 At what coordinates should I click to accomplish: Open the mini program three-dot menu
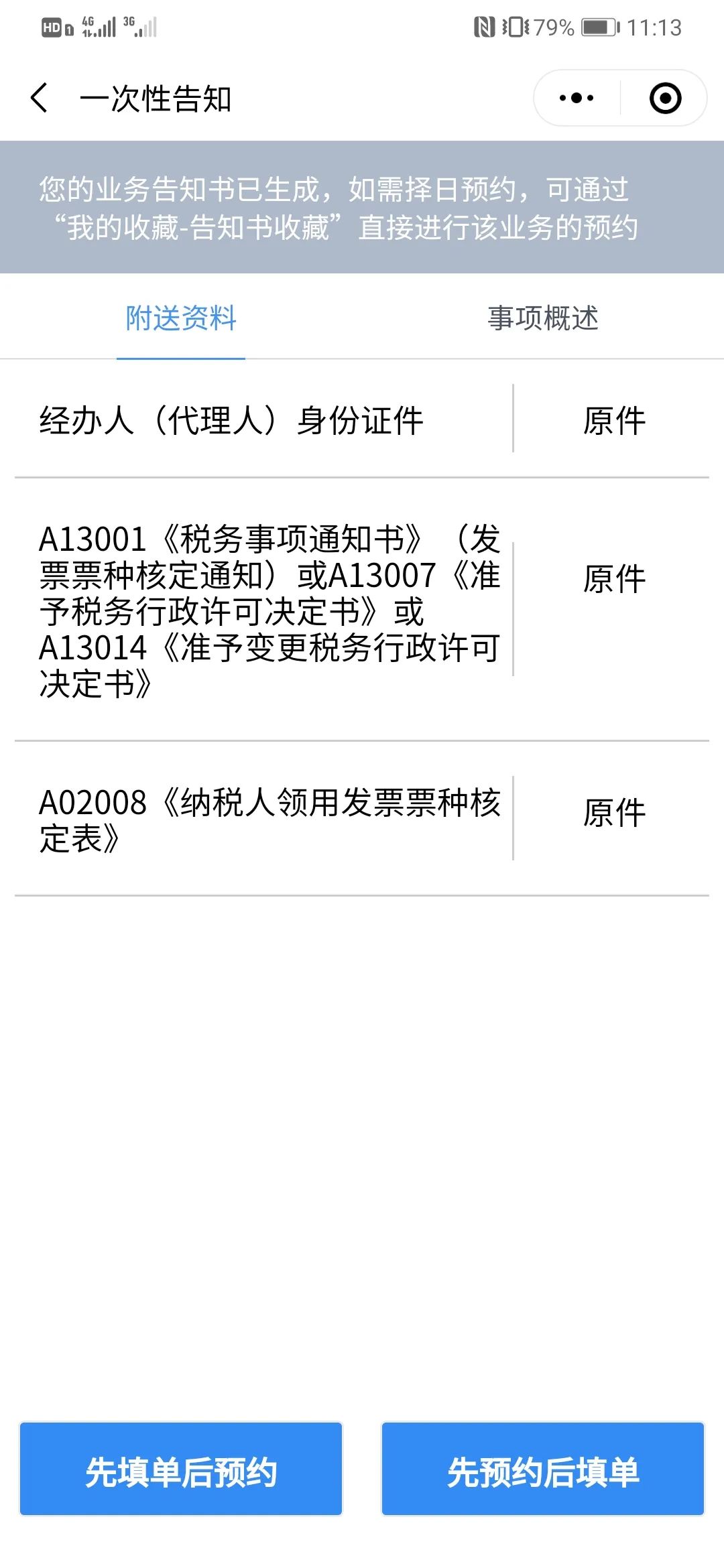[x=577, y=98]
